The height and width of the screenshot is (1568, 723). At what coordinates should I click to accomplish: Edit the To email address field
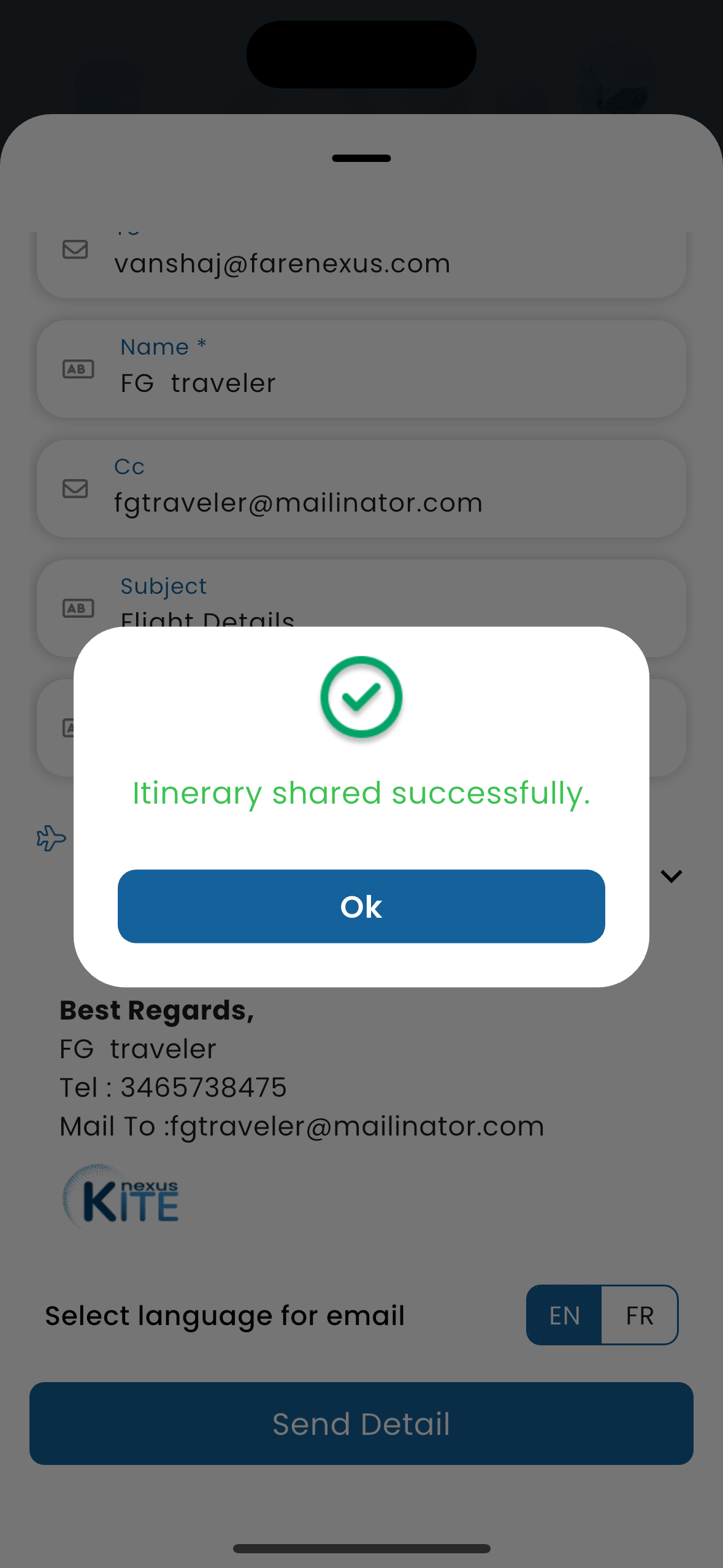(x=361, y=264)
